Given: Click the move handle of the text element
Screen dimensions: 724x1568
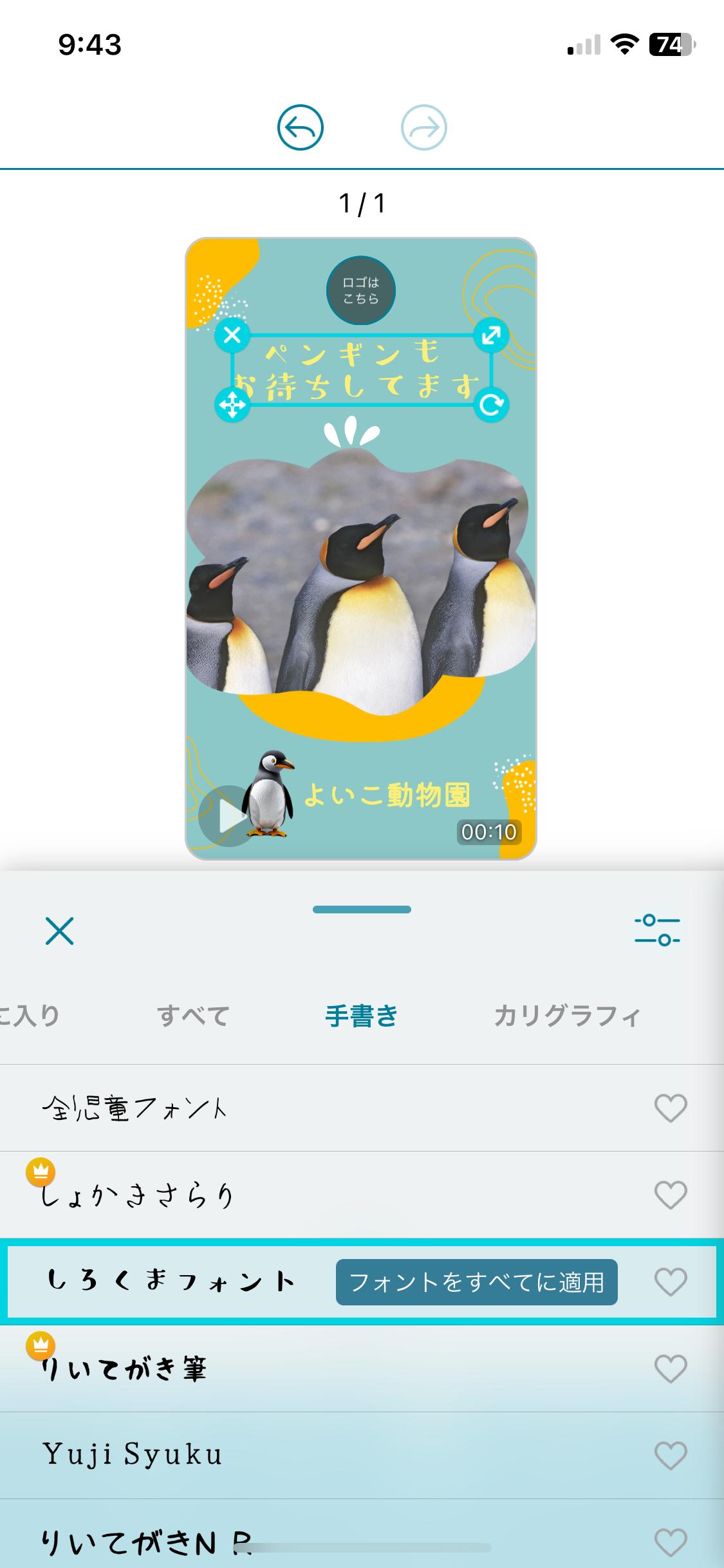Looking at the screenshot, I should point(234,406).
